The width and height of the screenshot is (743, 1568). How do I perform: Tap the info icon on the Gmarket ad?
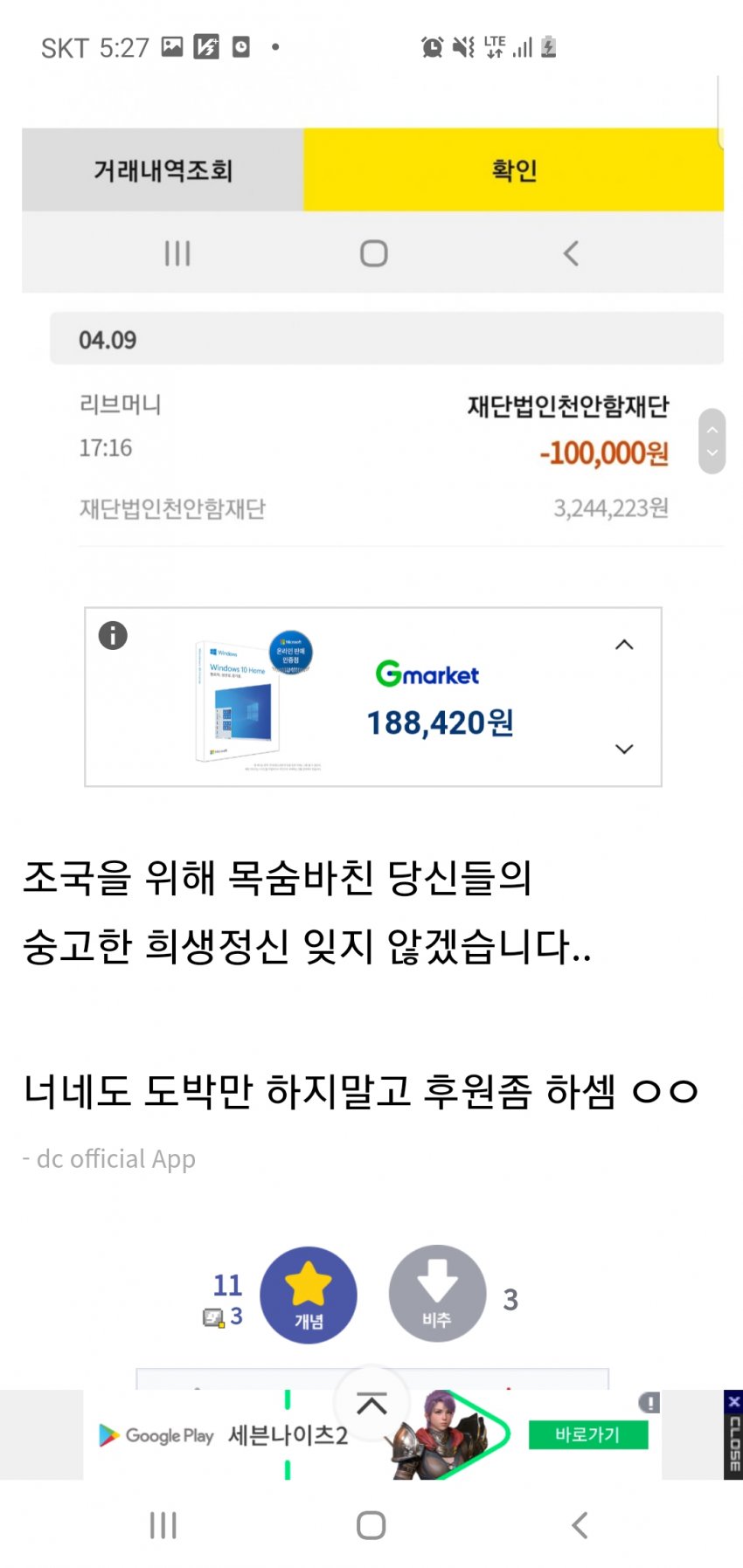coord(113,635)
